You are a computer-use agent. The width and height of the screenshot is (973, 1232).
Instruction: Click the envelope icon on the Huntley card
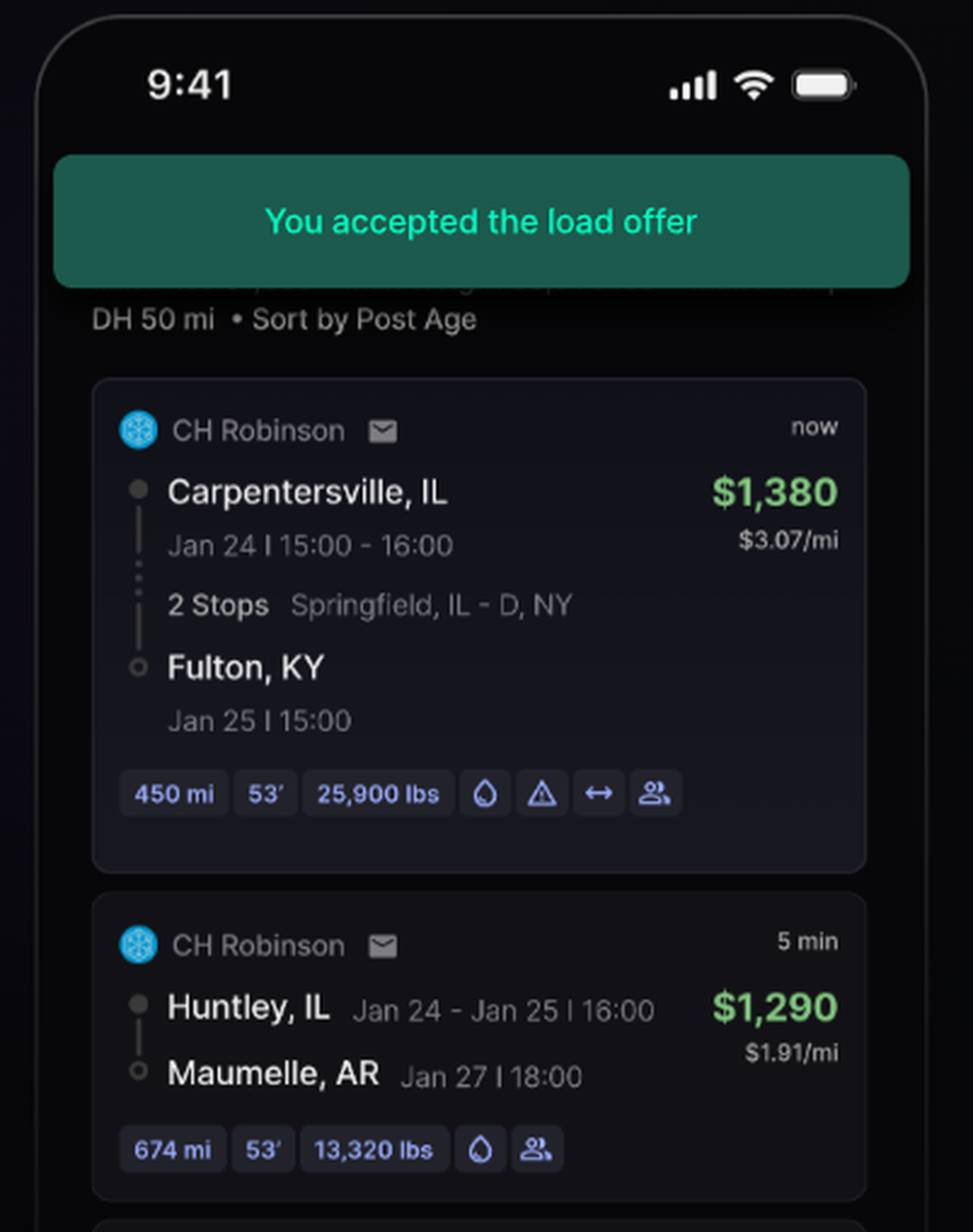[383, 944]
